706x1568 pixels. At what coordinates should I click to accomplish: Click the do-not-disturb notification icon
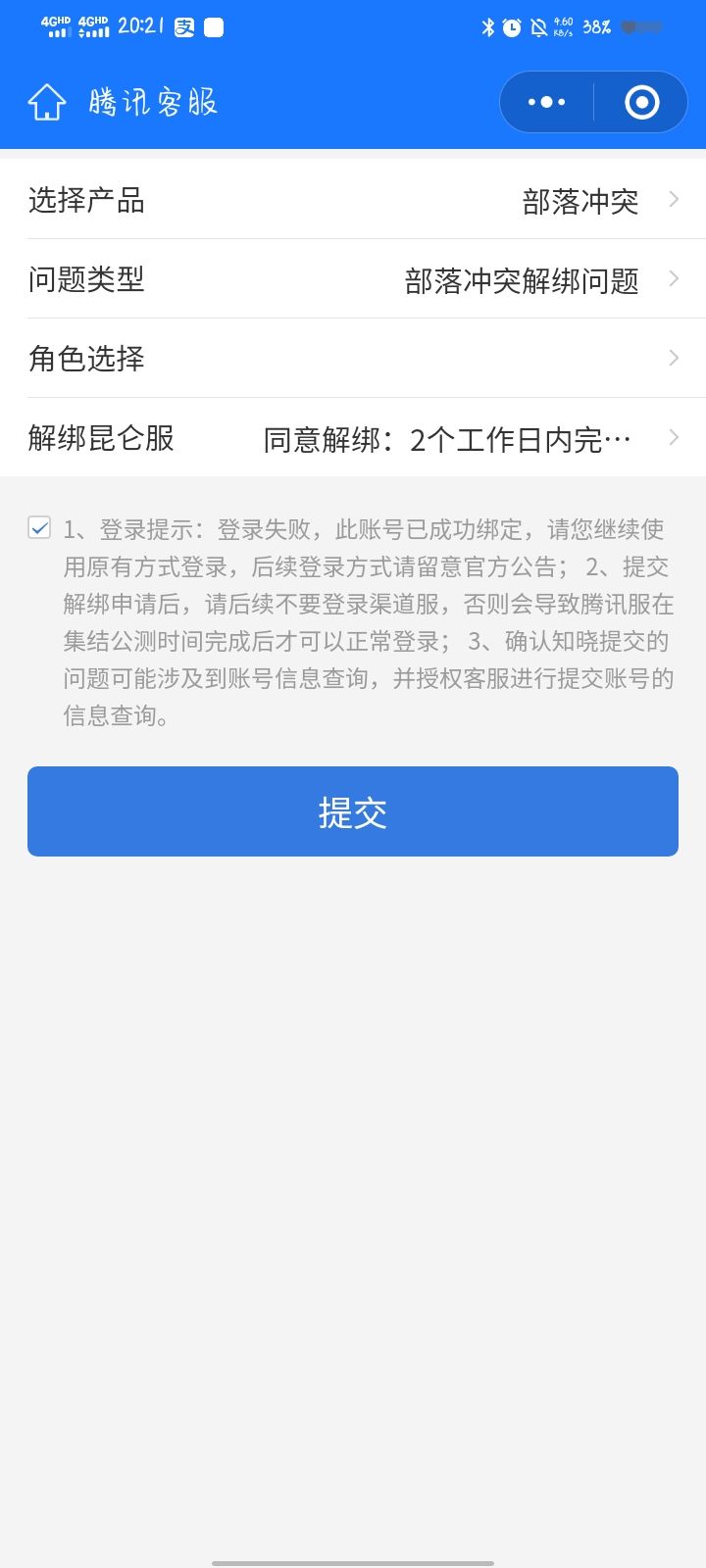pos(537,27)
